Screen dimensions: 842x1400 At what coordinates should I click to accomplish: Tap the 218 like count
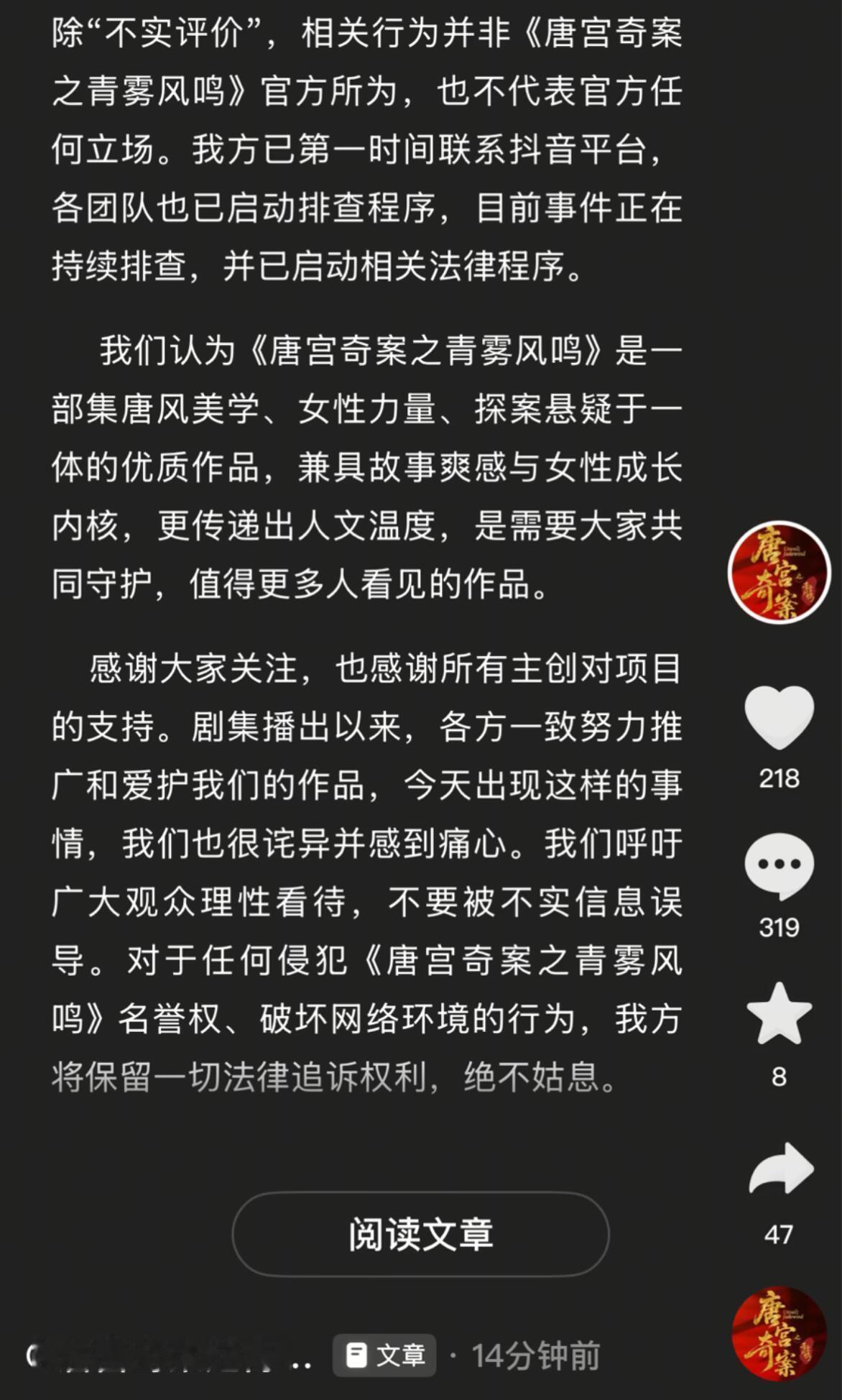coord(779,778)
